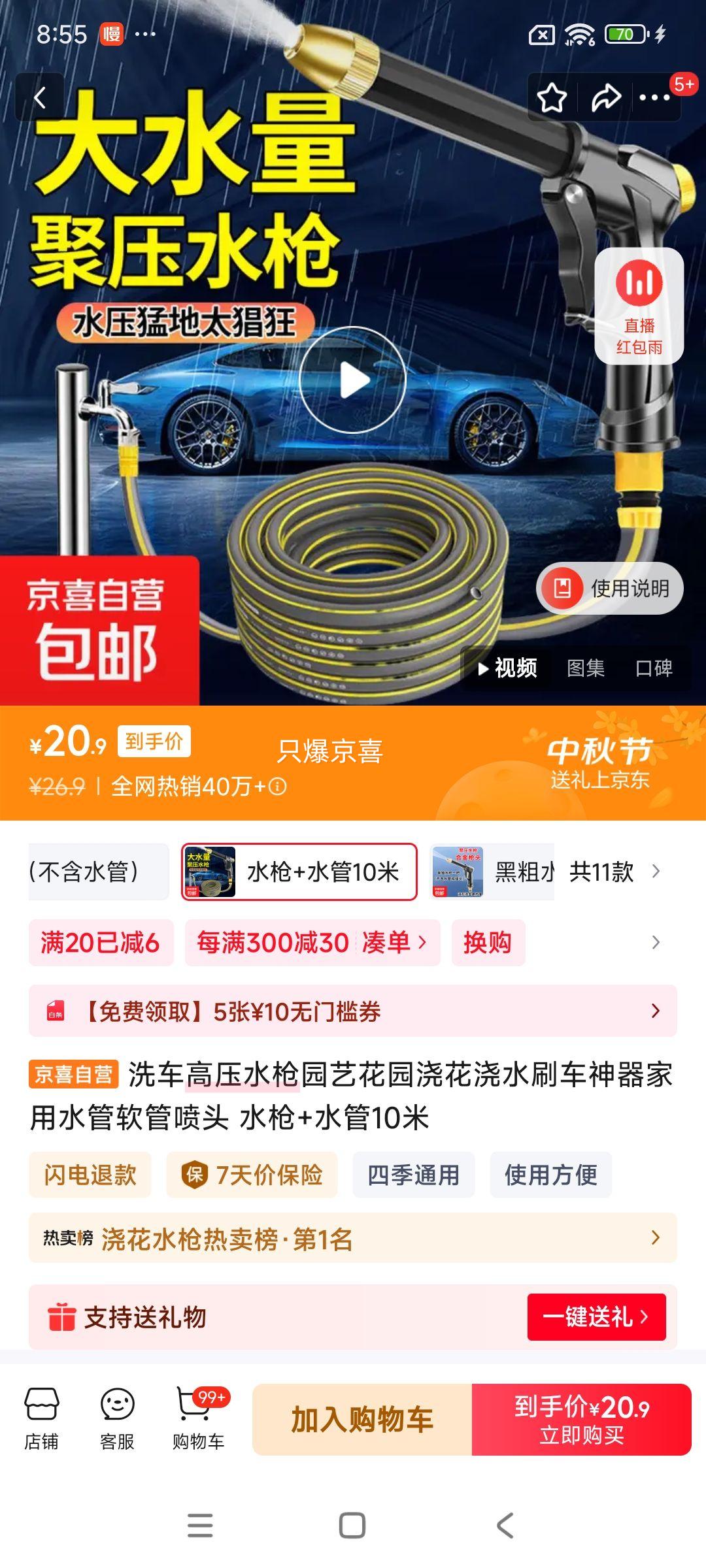This screenshot has height=1568, width=706.
Task: Switch to the 图集 gallery tab
Action: [x=586, y=668]
